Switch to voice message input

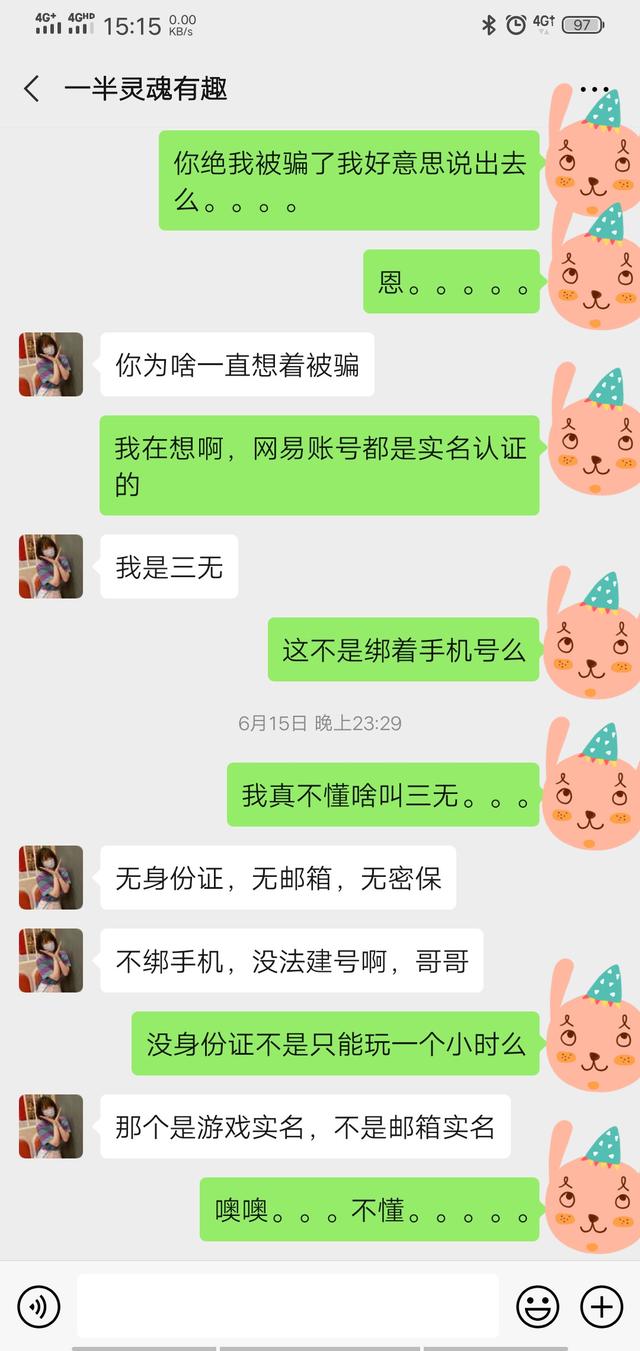click(x=39, y=1306)
